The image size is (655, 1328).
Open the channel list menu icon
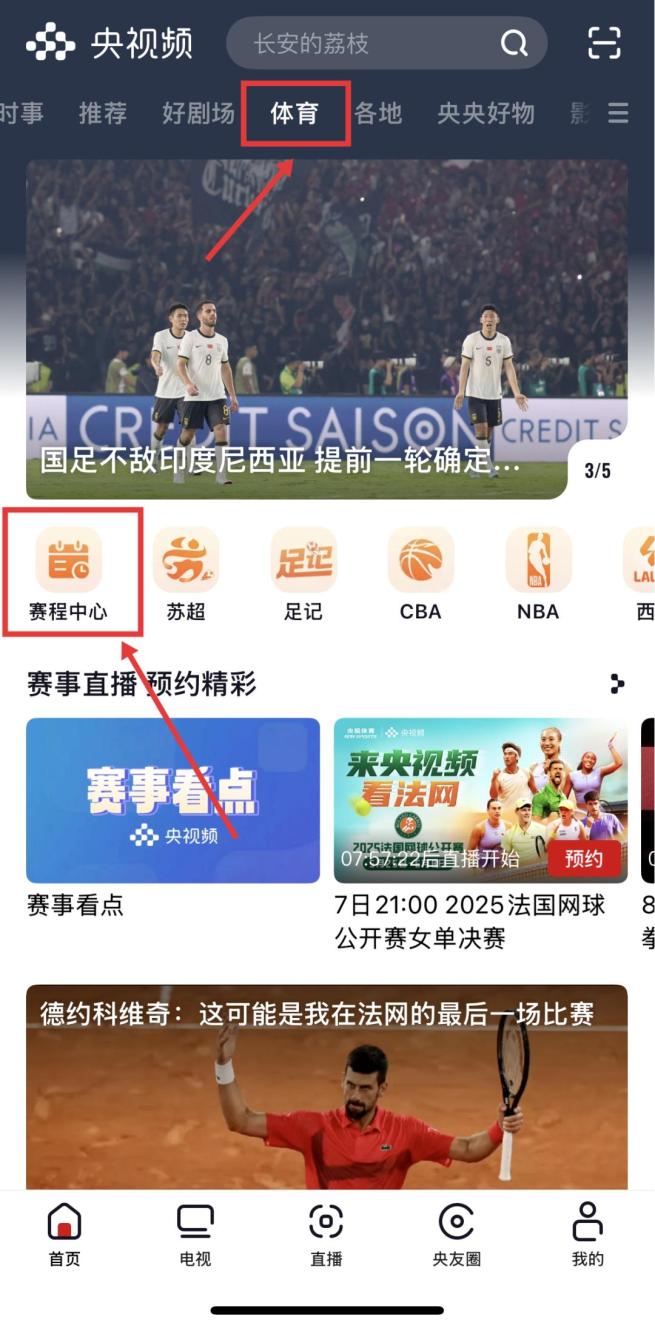click(x=618, y=113)
